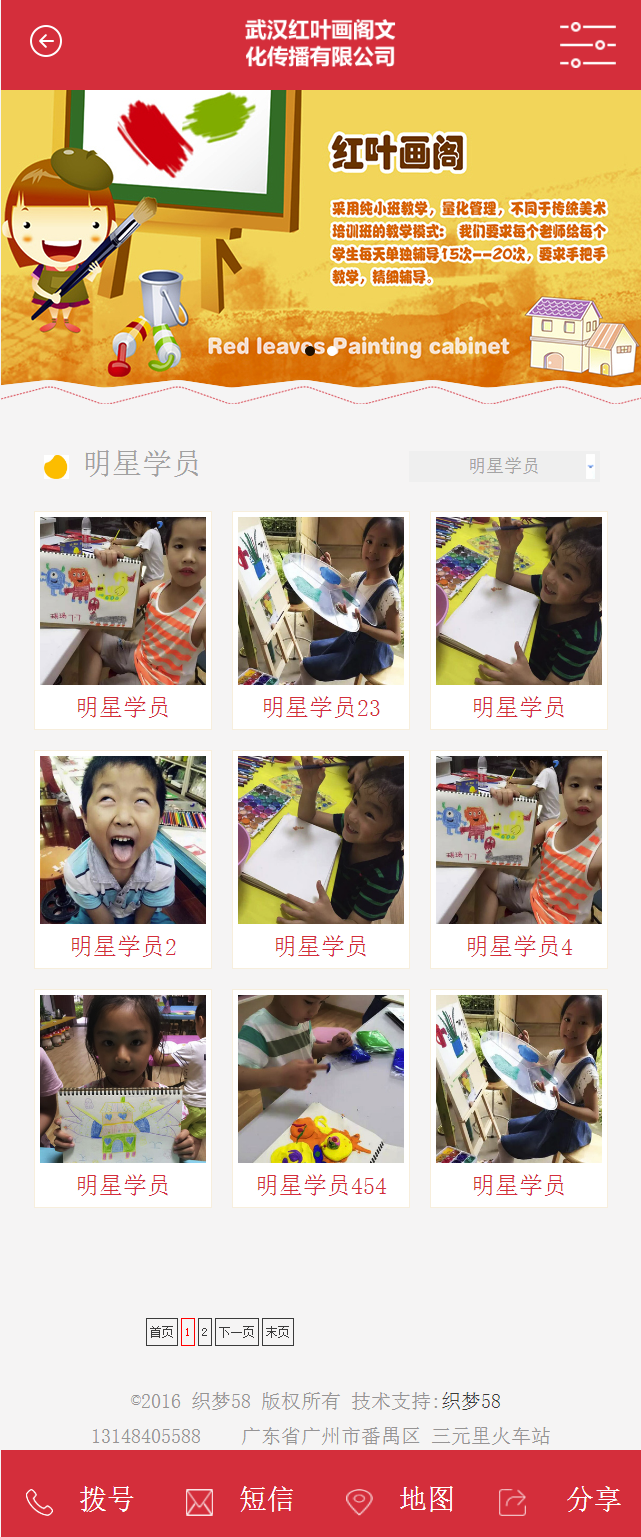Viewport: 641px width, 1537px height.
Task: Go back using the header arrow
Action: (46, 42)
